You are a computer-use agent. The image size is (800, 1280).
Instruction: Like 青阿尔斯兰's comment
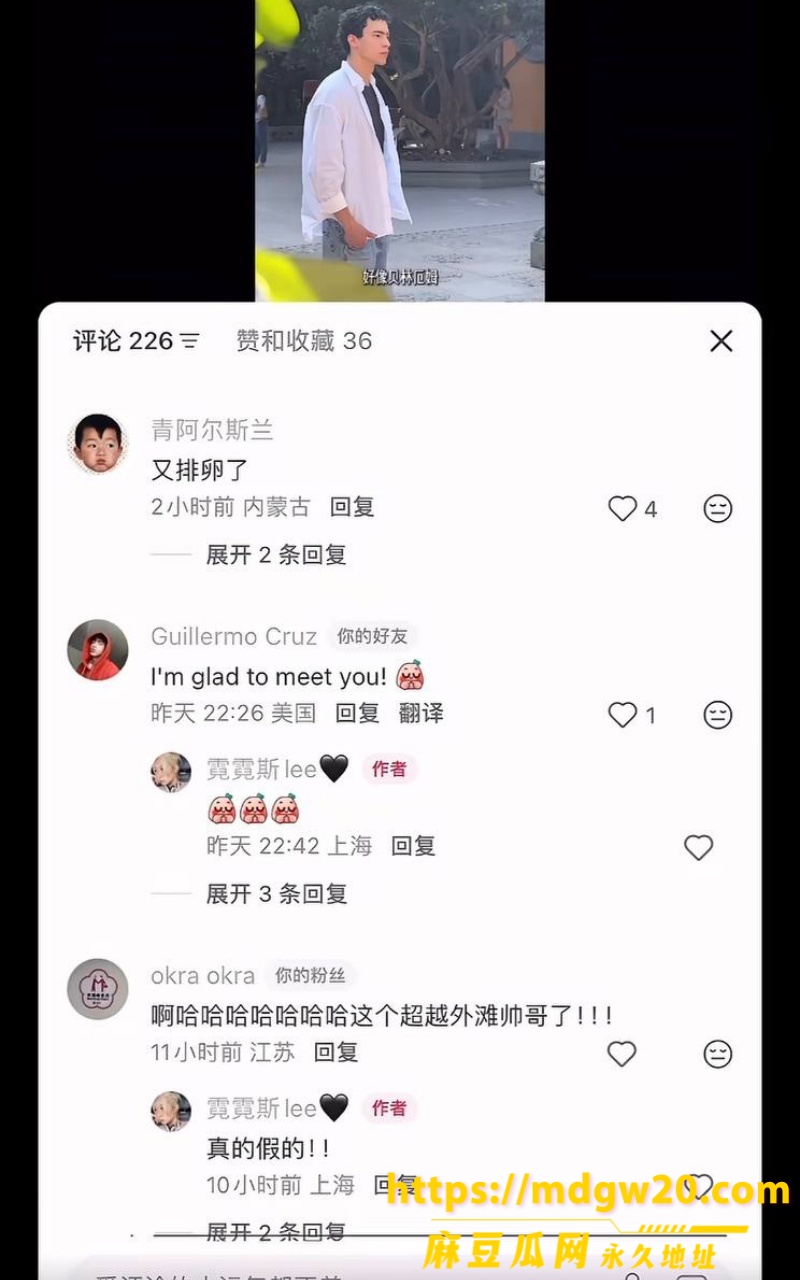622,509
